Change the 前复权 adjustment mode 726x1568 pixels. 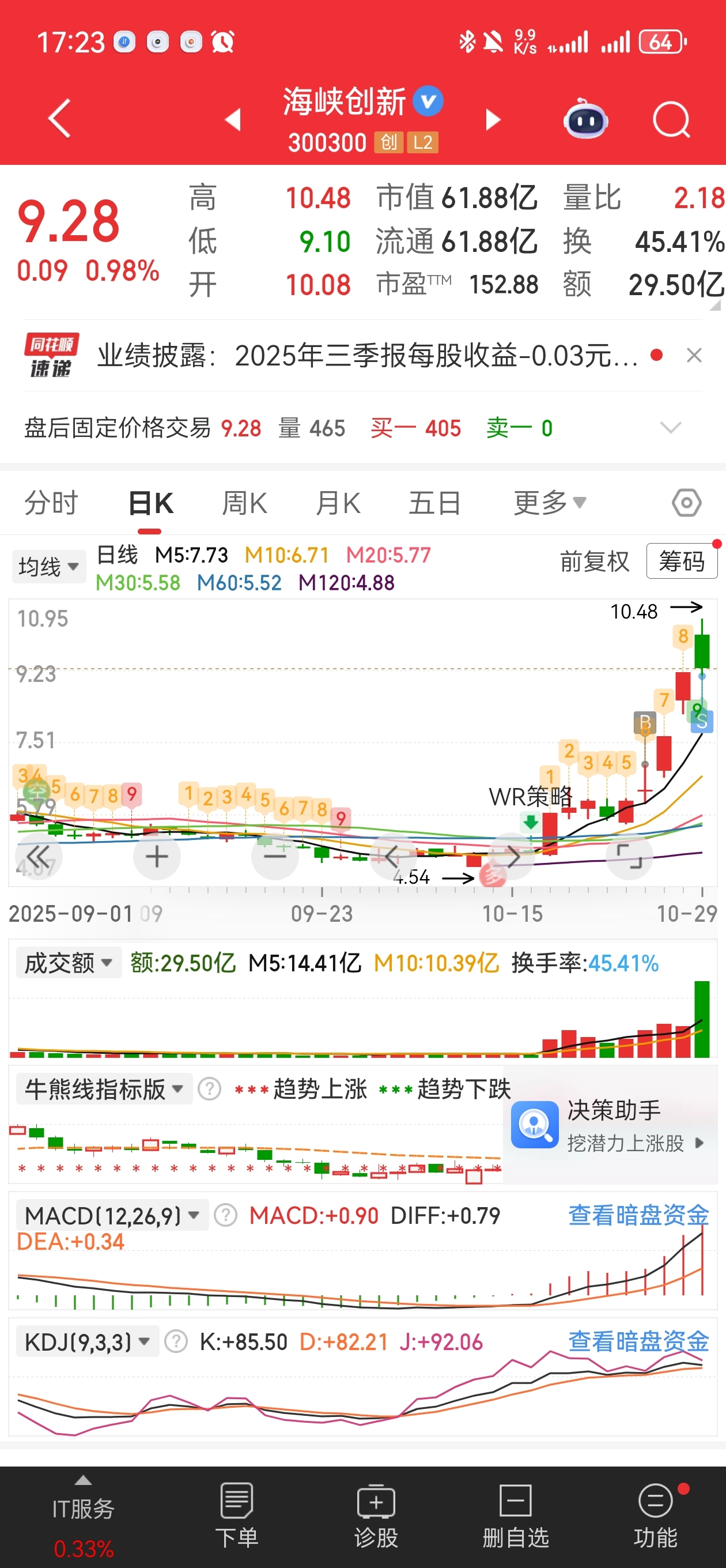click(594, 561)
